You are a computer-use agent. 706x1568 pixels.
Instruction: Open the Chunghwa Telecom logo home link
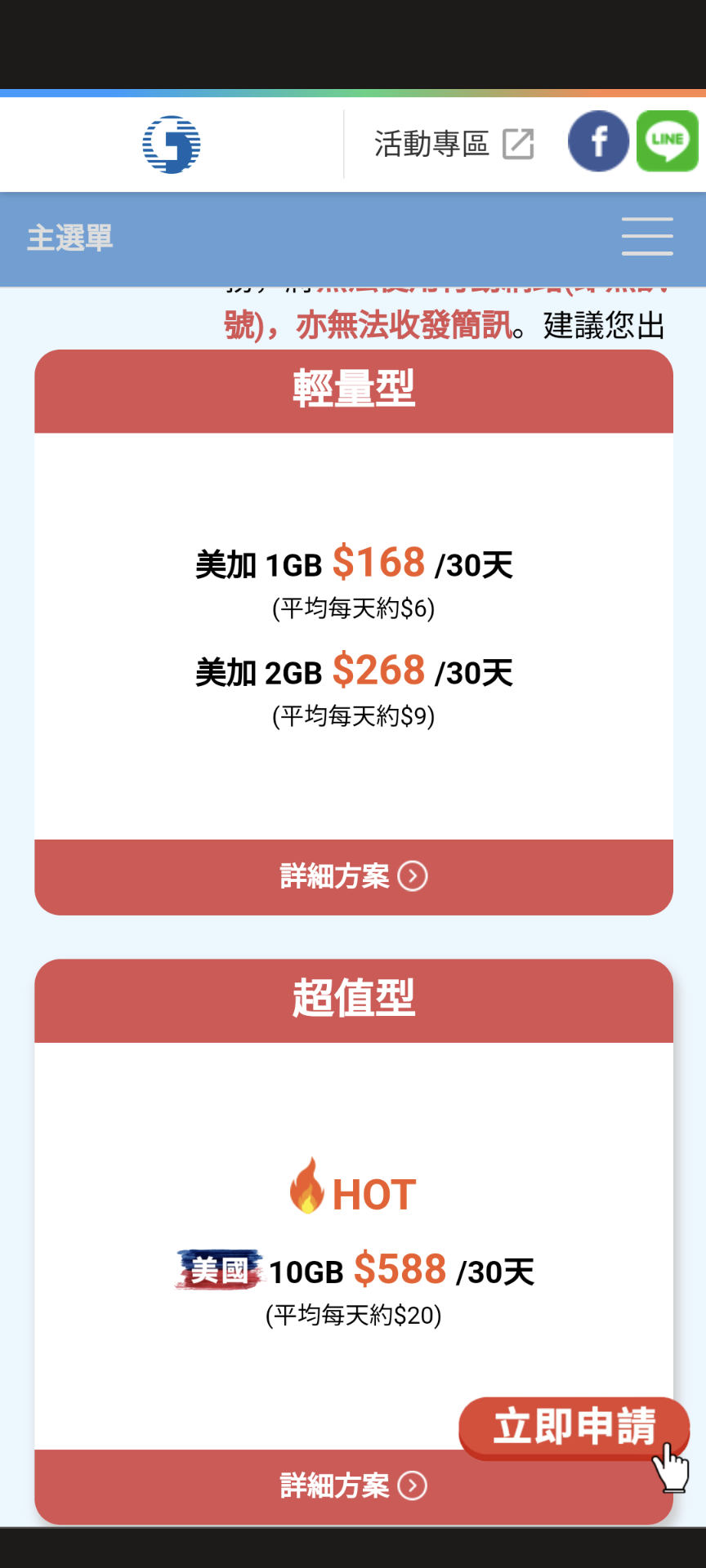click(x=172, y=145)
